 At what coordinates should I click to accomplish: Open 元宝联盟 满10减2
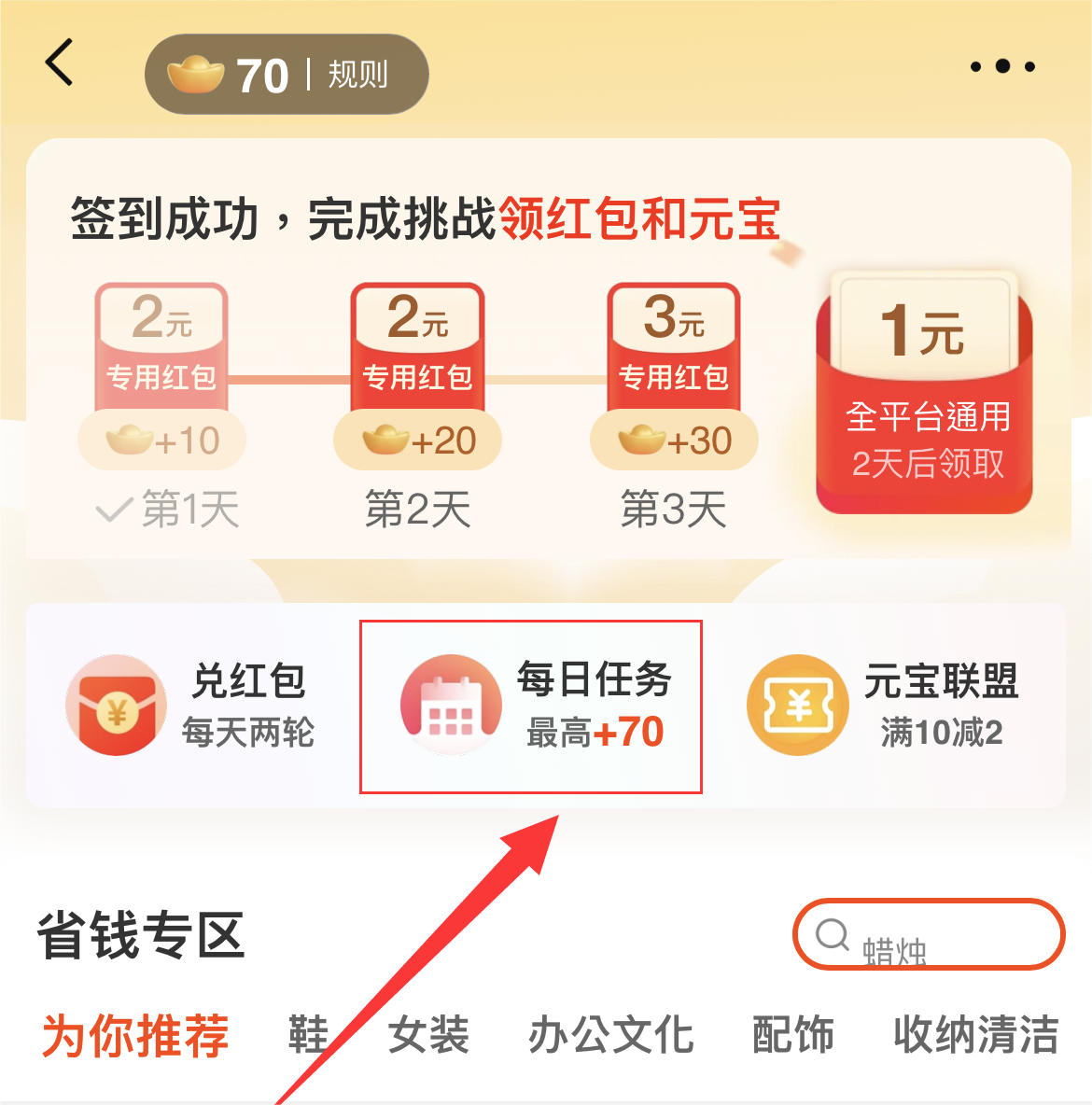point(882,705)
